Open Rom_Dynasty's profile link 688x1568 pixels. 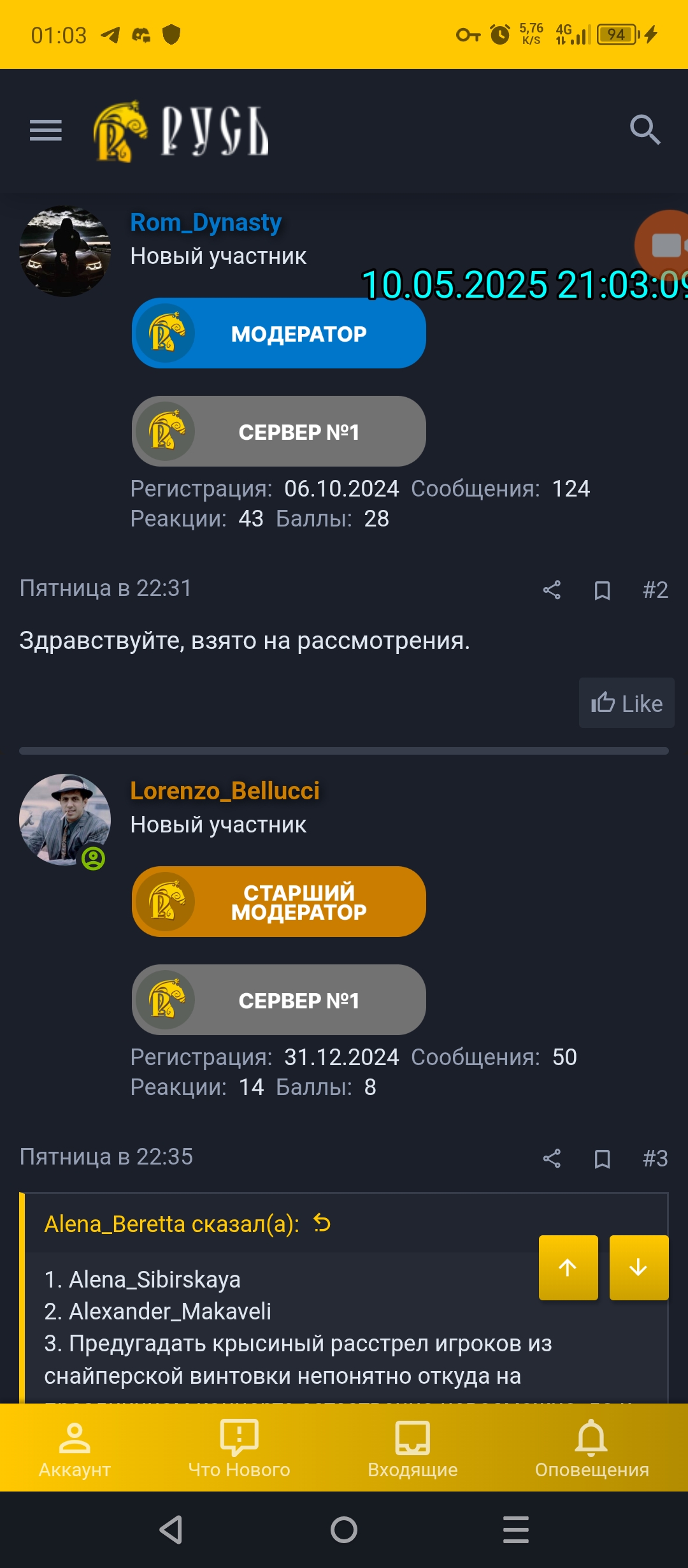point(206,222)
